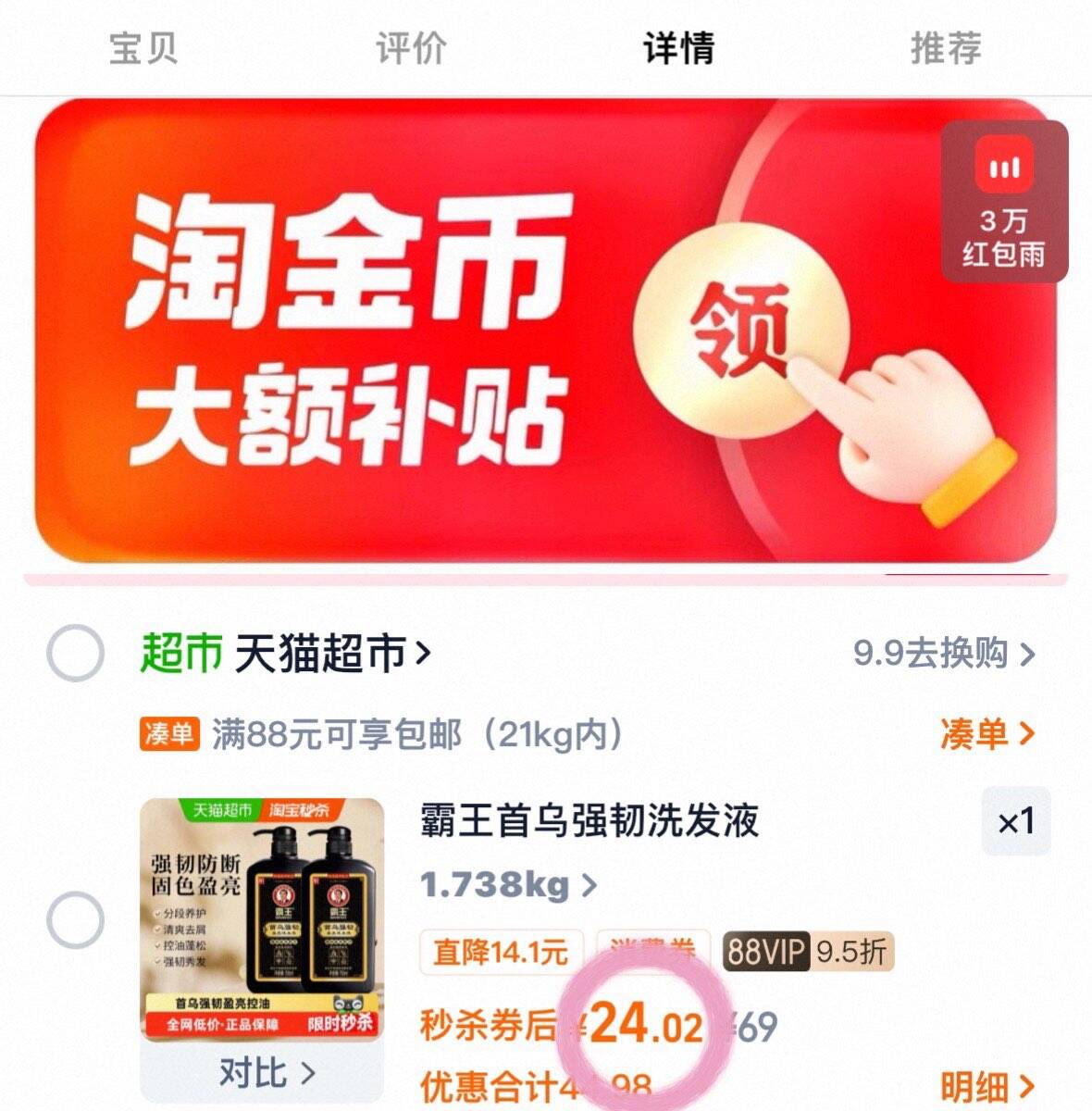1092x1111 pixels.
Task: Select the 详情 tab
Action: (x=678, y=48)
